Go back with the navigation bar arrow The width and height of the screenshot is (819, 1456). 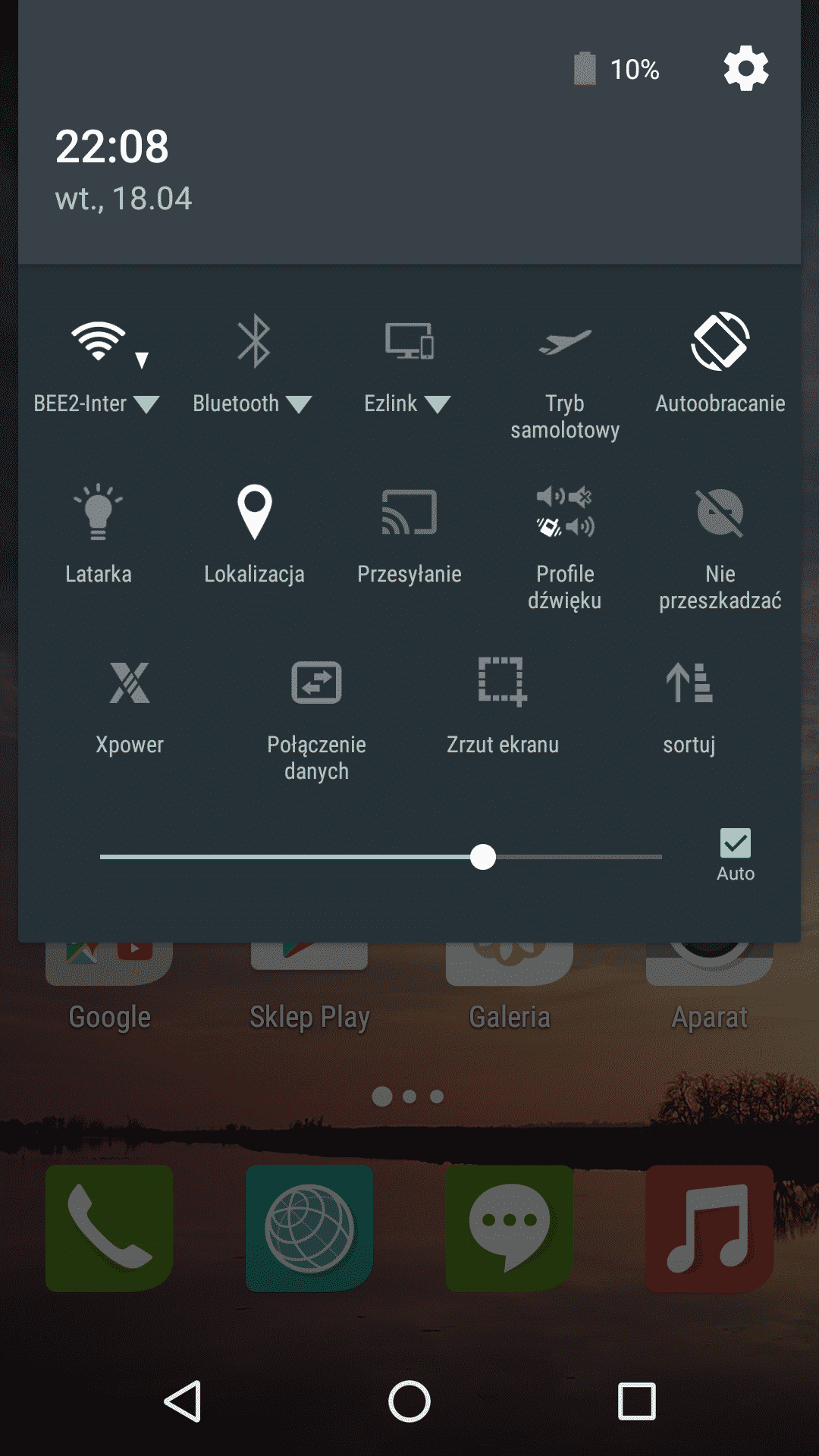(183, 1401)
